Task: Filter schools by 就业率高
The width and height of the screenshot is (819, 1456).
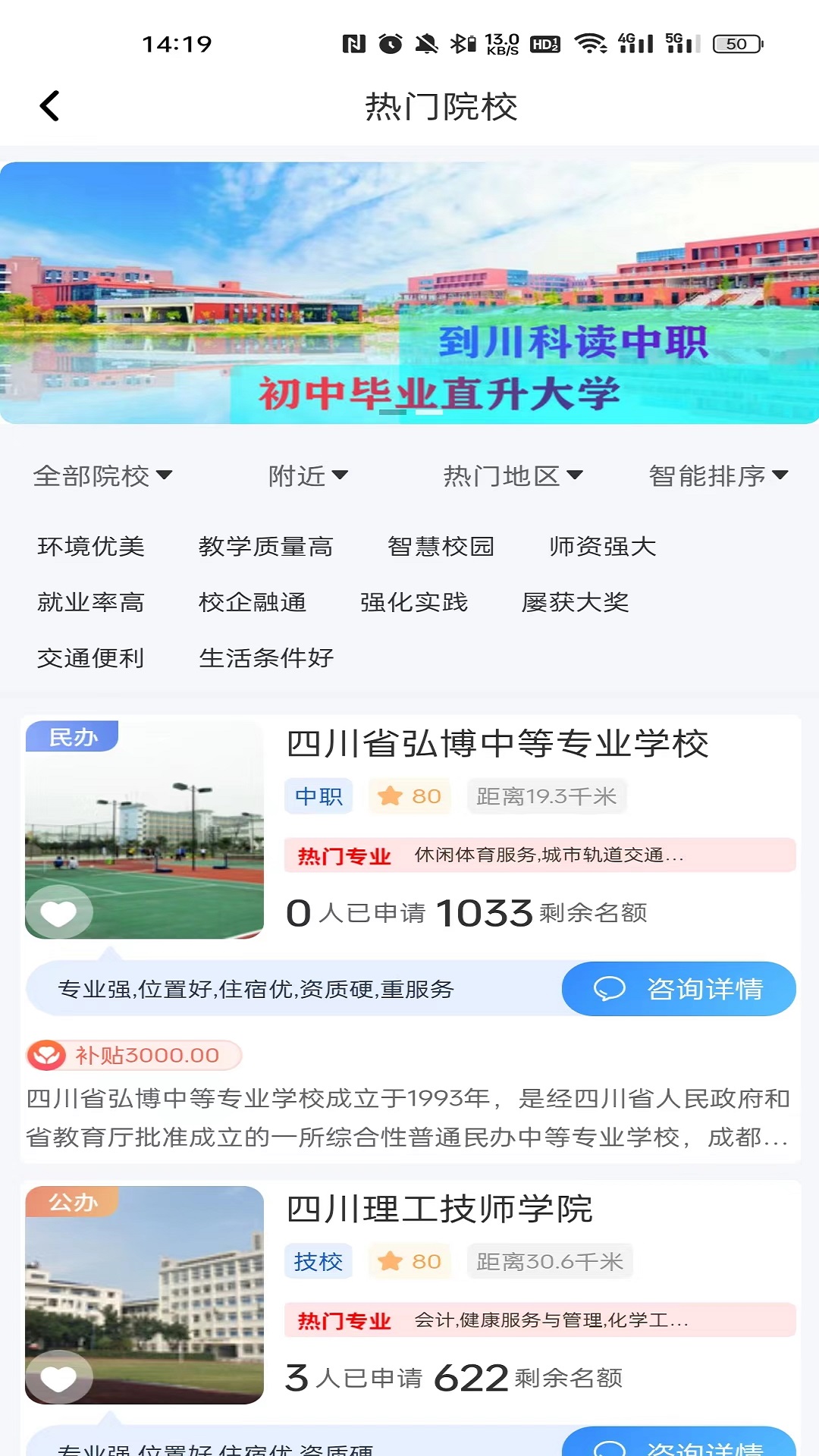Action: (91, 603)
